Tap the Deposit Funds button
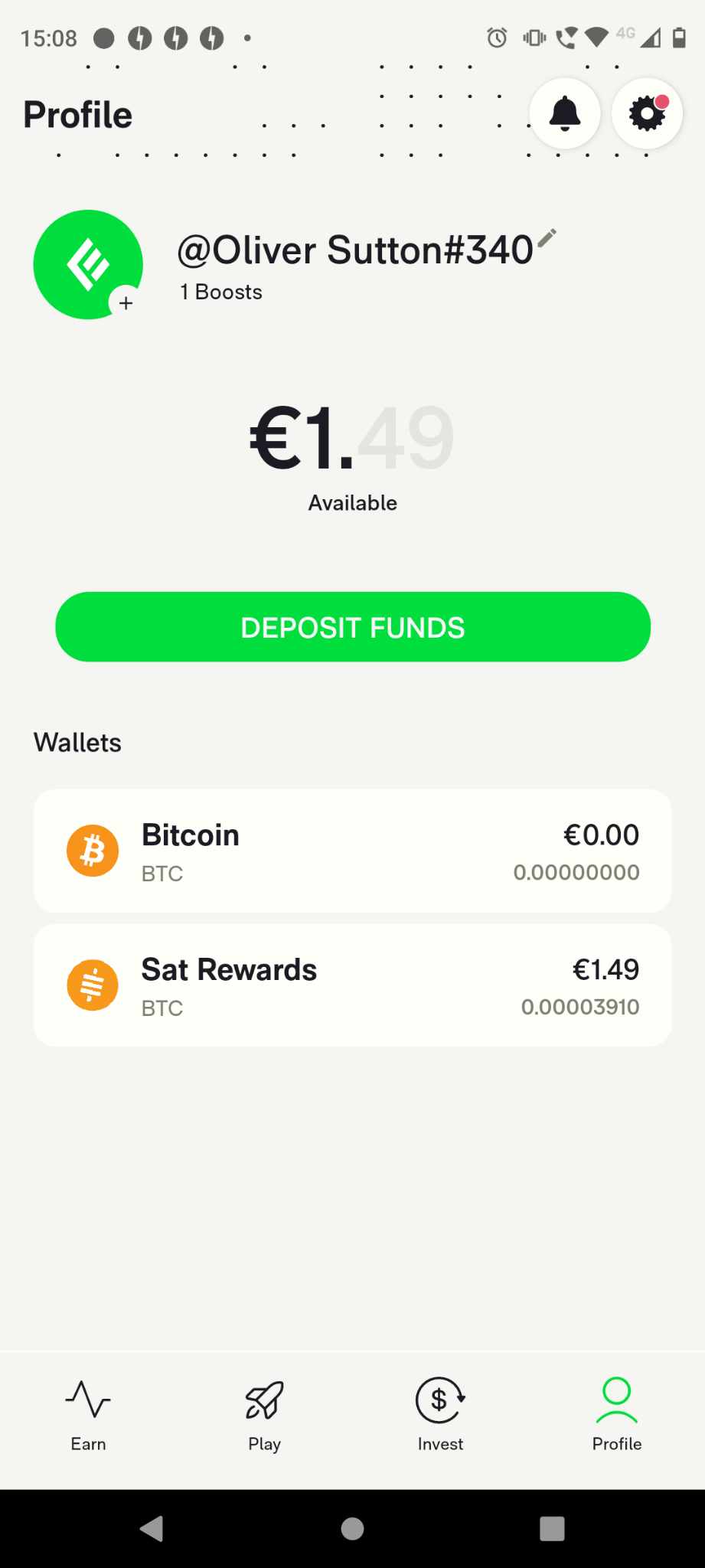Viewport: 705px width, 1568px height. (353, 627)
